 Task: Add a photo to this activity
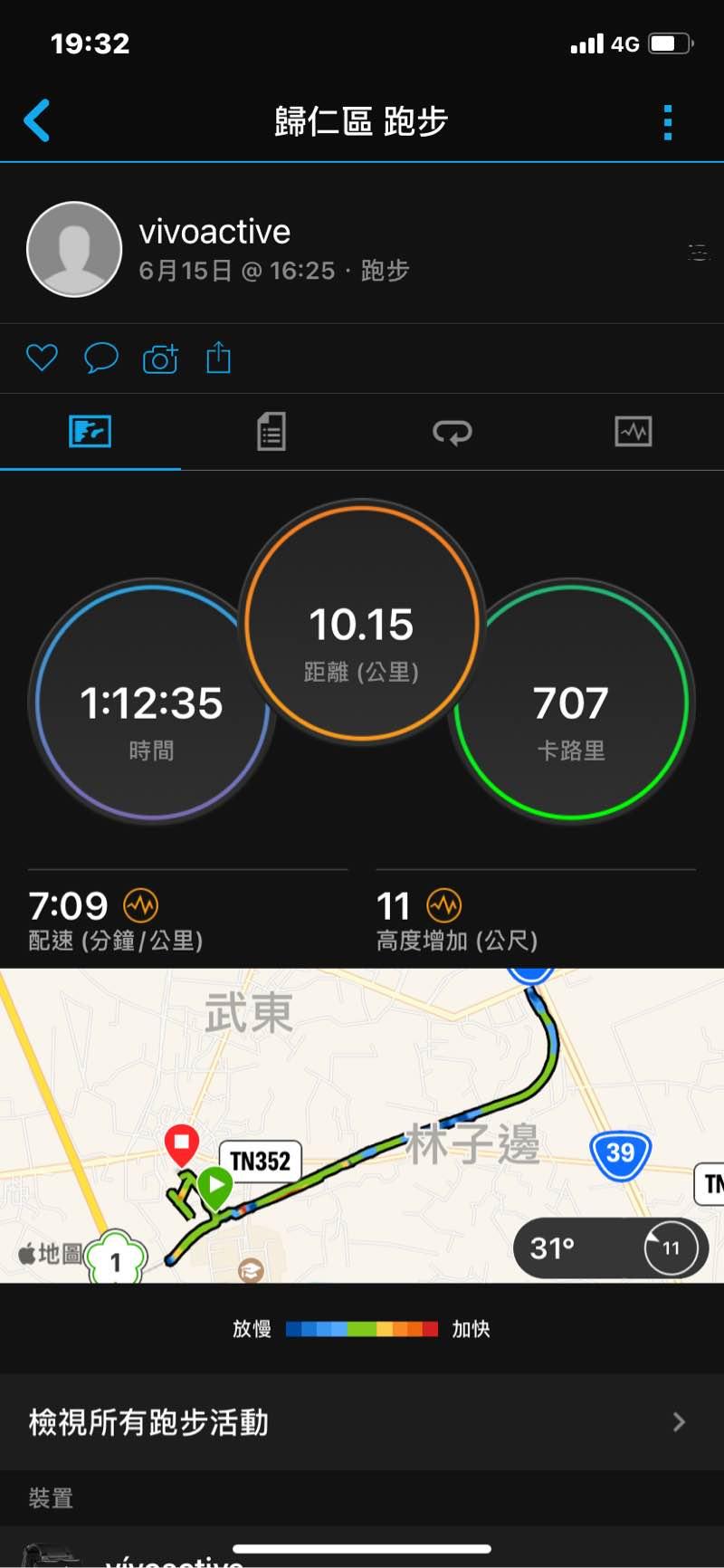tap(160, 359)
